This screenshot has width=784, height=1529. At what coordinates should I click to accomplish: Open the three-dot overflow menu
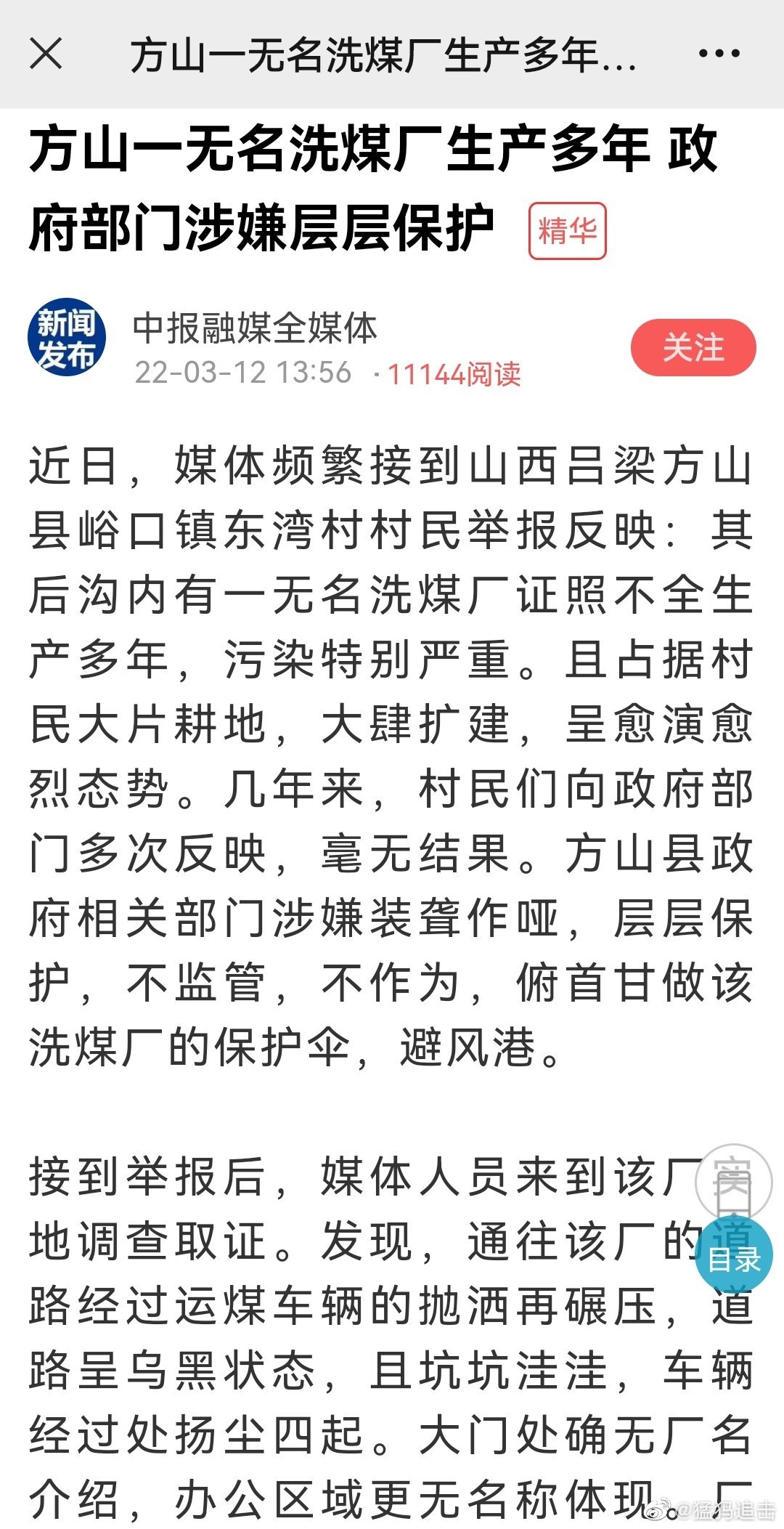point(719,54)
